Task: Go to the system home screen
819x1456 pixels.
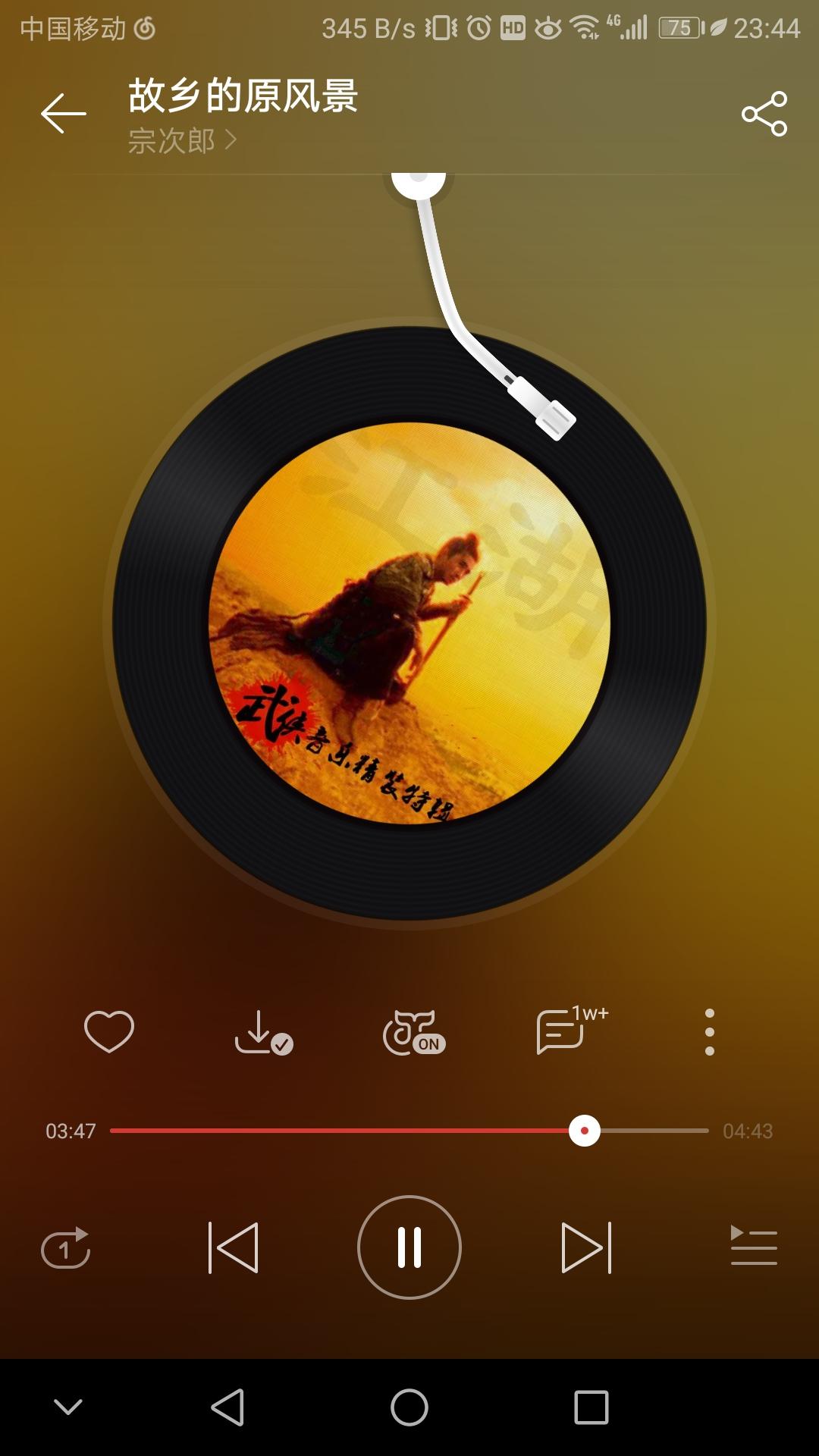Action: click(x=409, y=1407)
